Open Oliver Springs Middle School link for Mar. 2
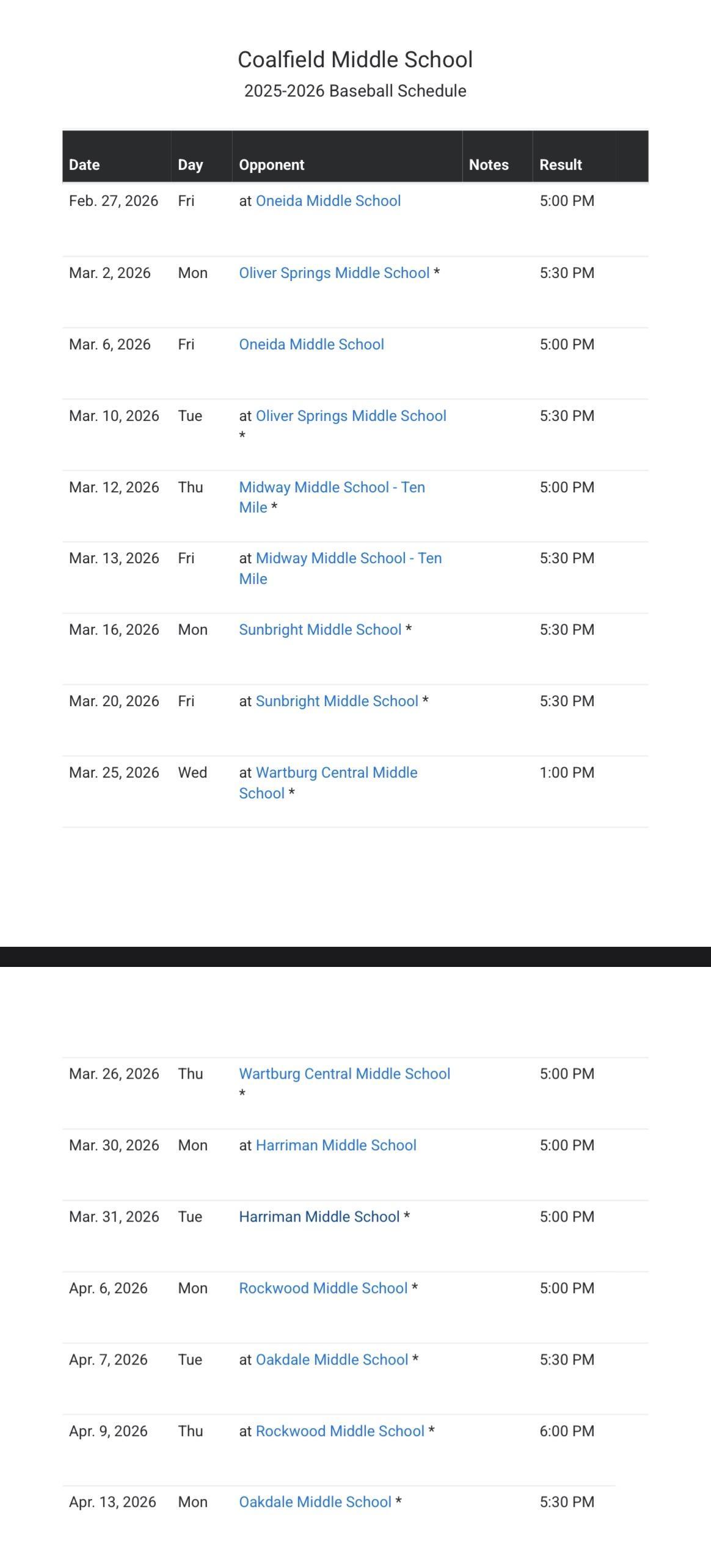Screen dimensions: 711x1568 click(334, 273)
